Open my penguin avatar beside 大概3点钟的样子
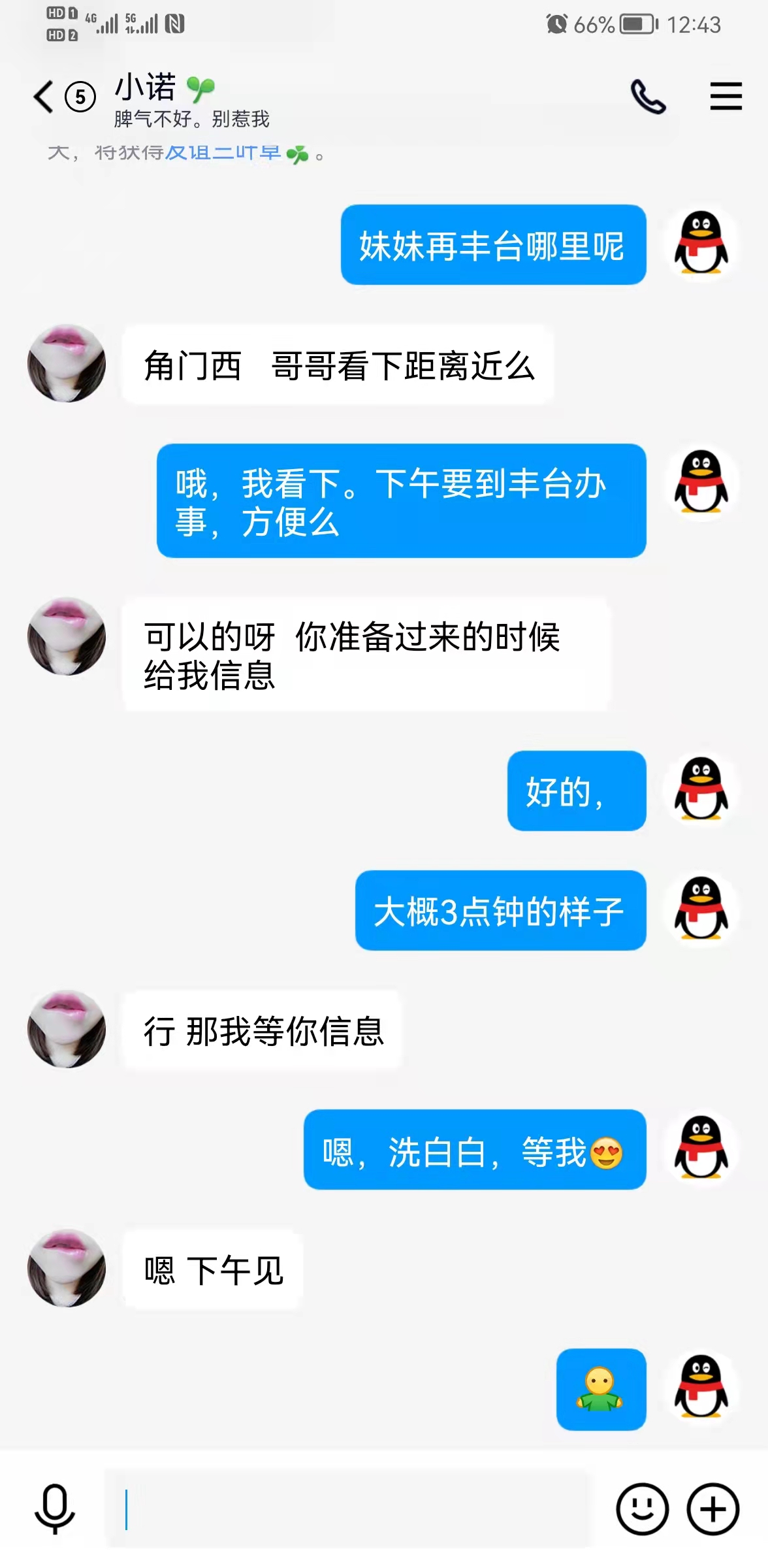 pyautogui.click(x=701, y=909)
